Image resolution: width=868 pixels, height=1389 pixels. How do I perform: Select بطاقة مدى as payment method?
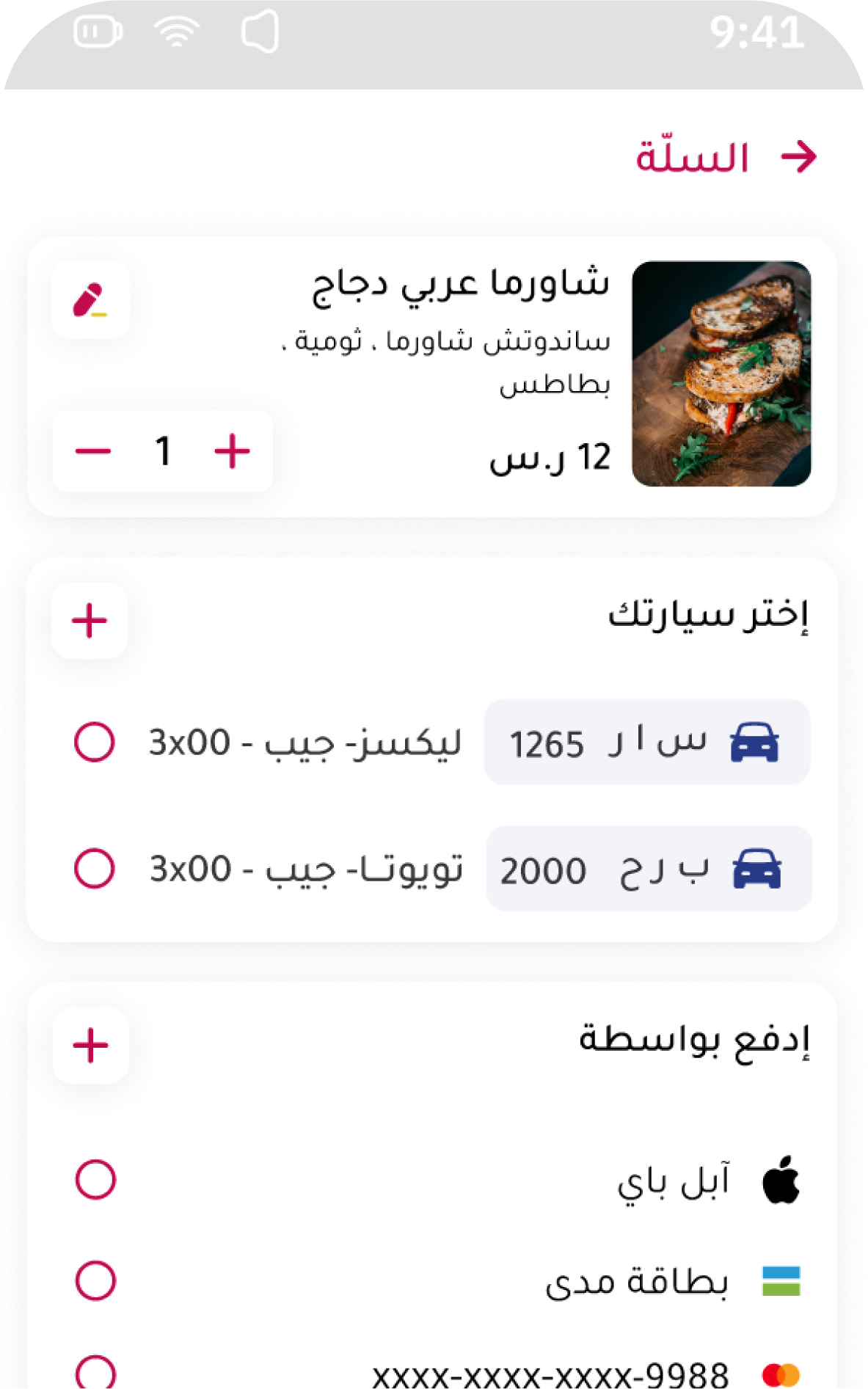pos(95,1280)
